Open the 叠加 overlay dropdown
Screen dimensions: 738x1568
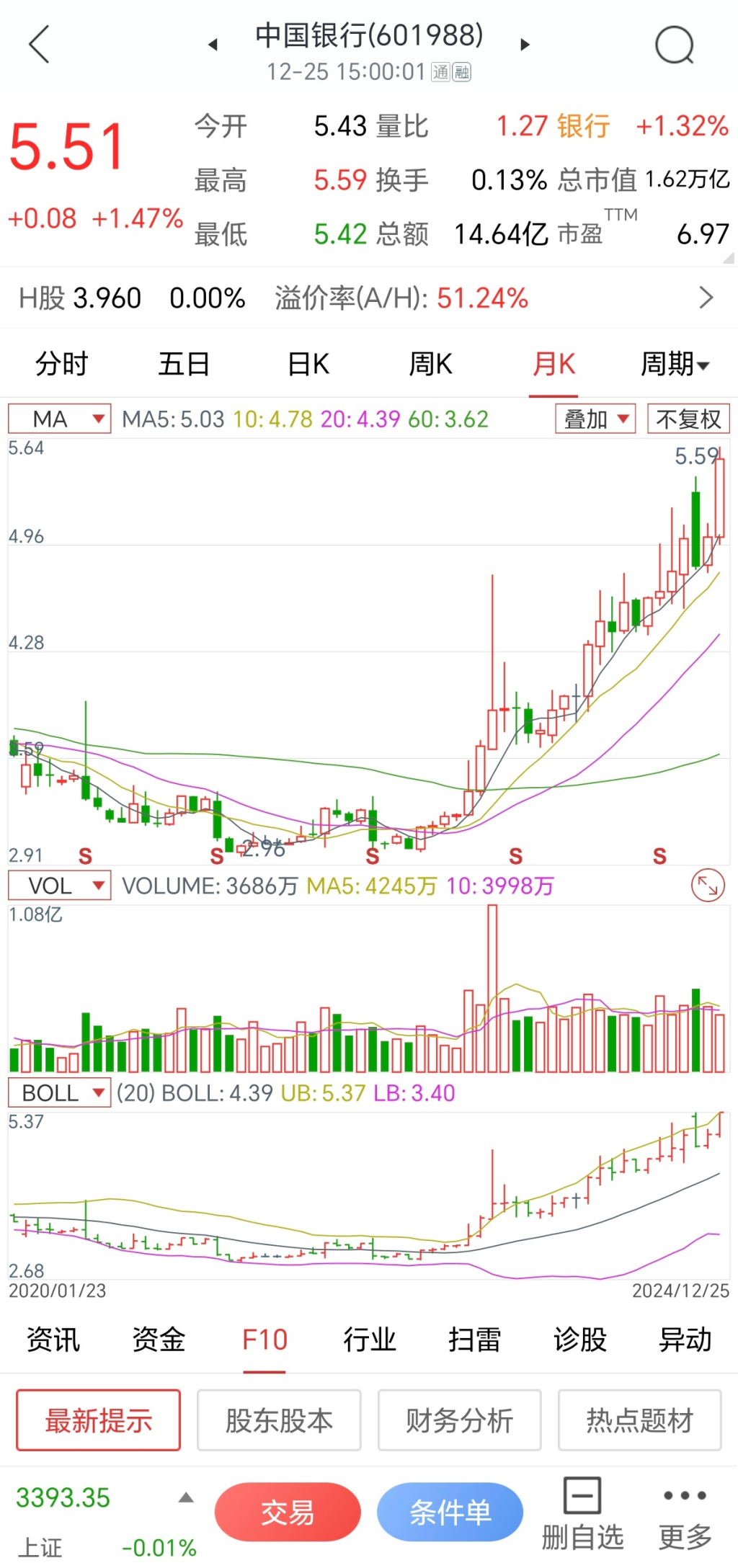595,419
